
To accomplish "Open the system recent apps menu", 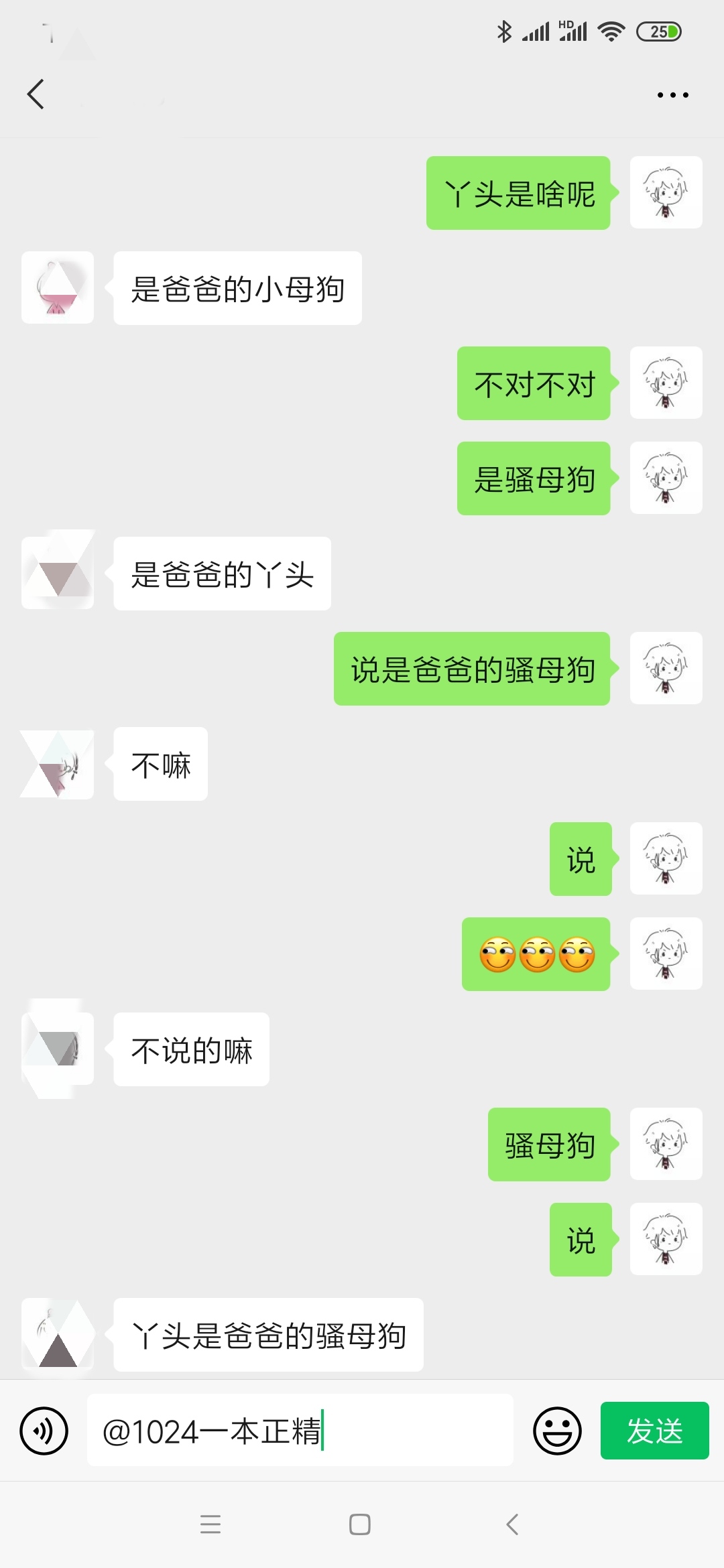I will 210,1524.
